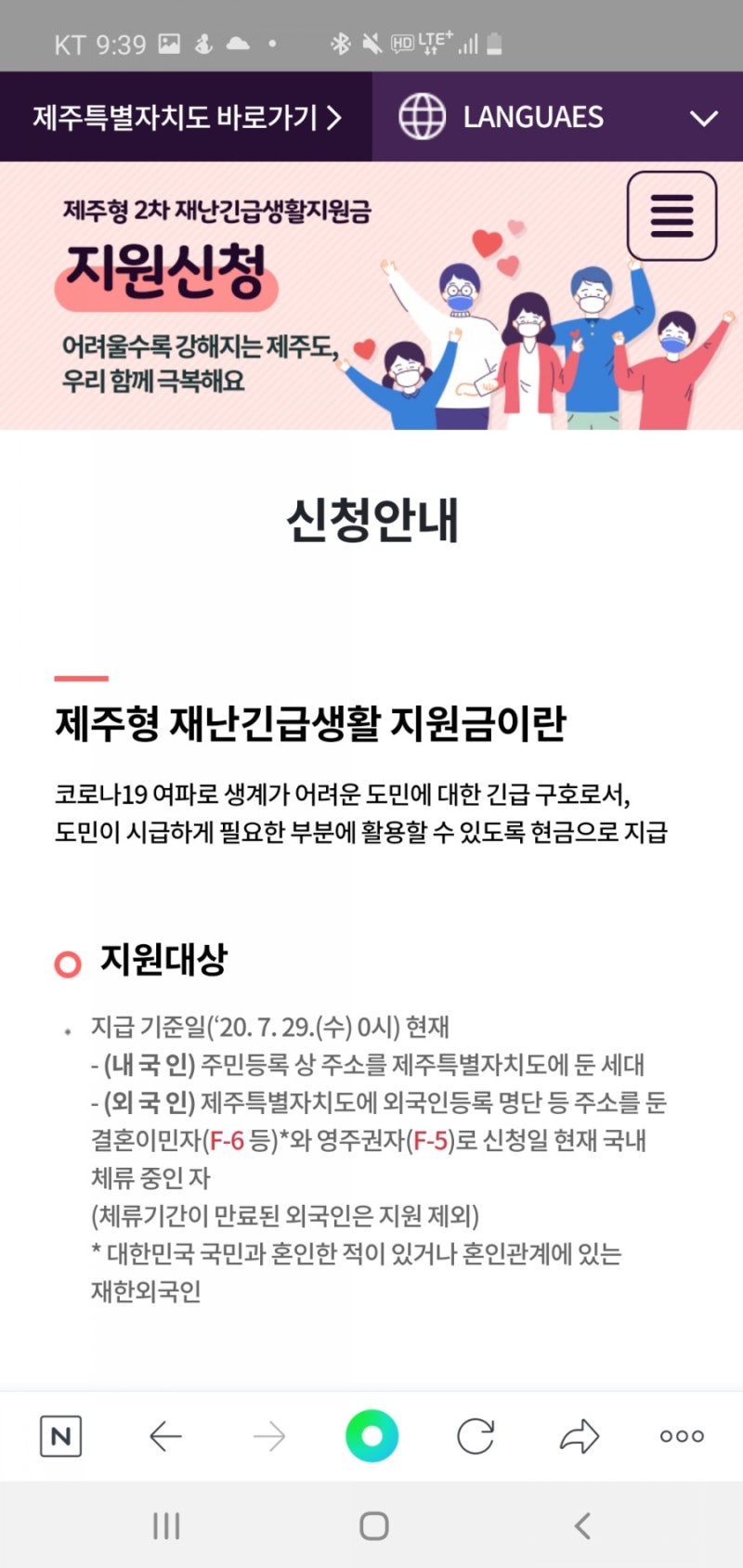Go forward in browser toolbar
This screenshot has width=743, height=1568.
[x=269, y=1436]
